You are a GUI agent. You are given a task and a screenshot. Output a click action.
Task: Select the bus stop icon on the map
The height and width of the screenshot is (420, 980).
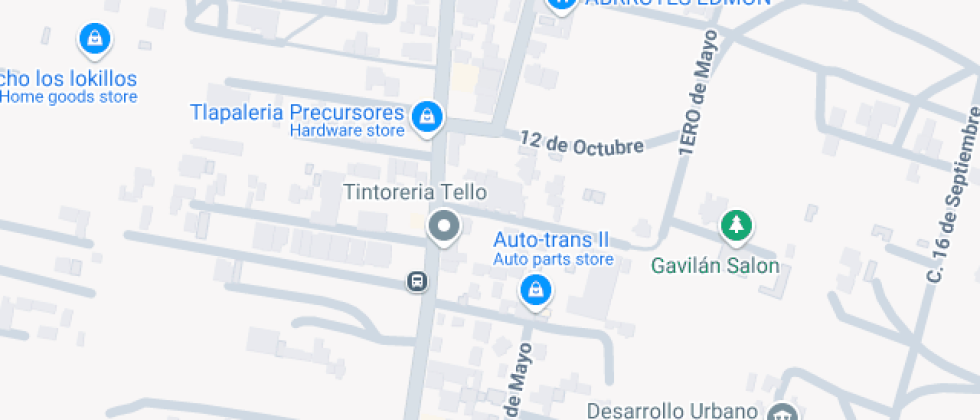416,282
